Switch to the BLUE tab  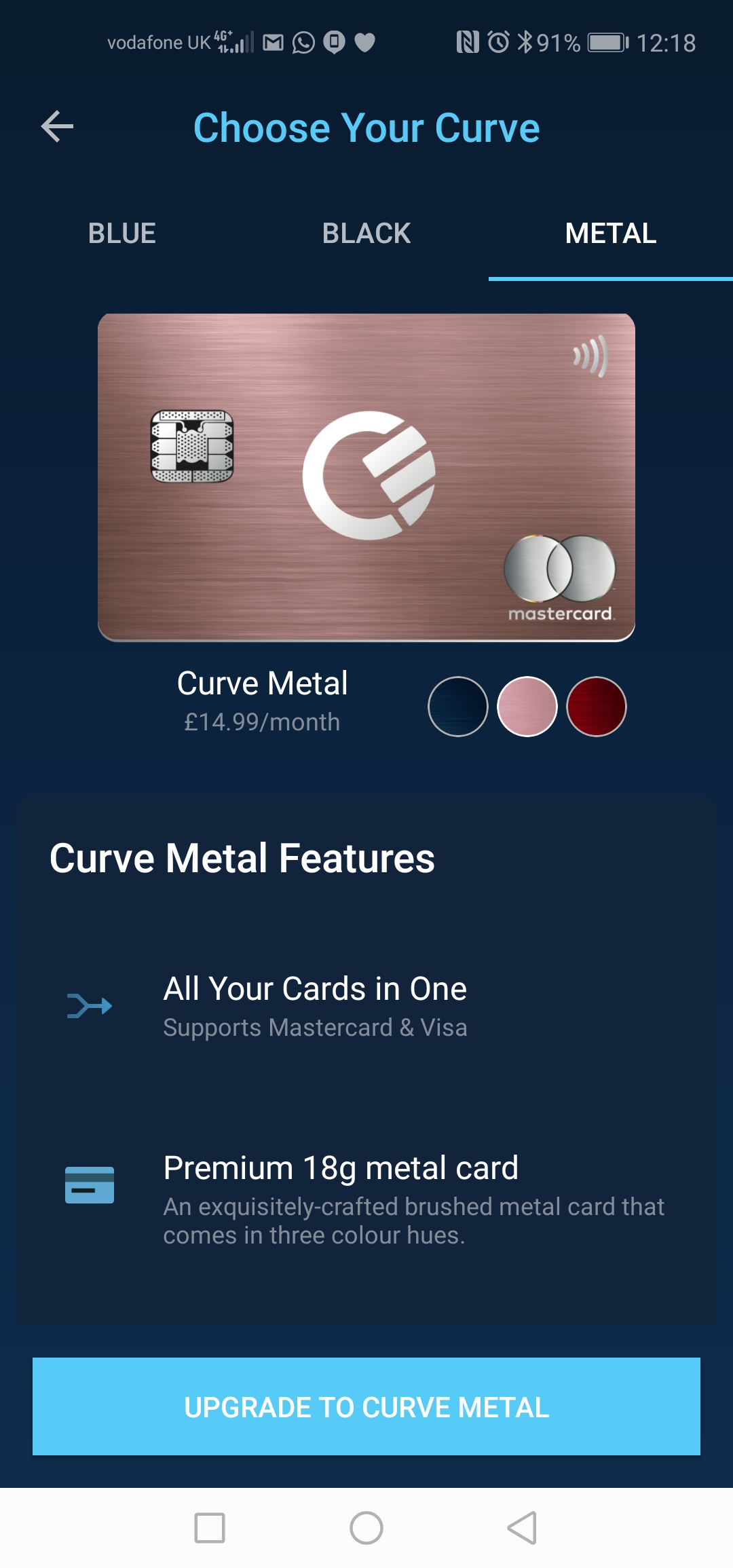(122, 234)
